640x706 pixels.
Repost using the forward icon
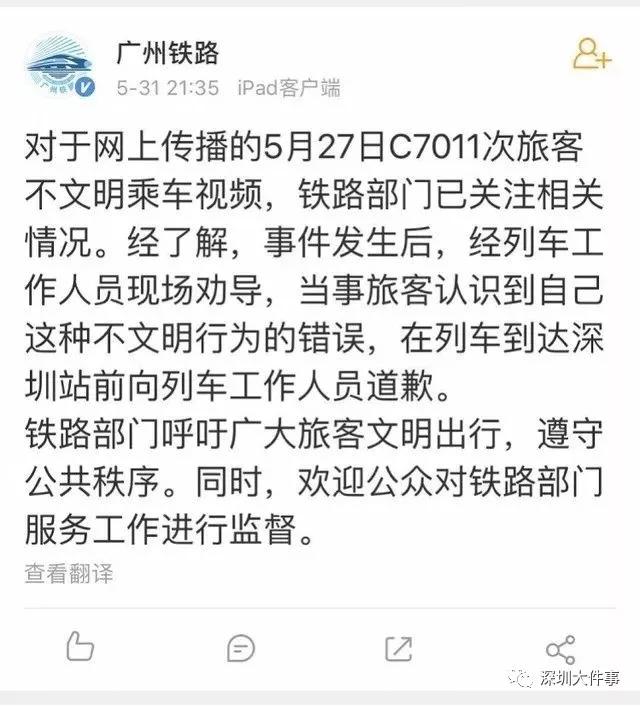tap(398, 648)
